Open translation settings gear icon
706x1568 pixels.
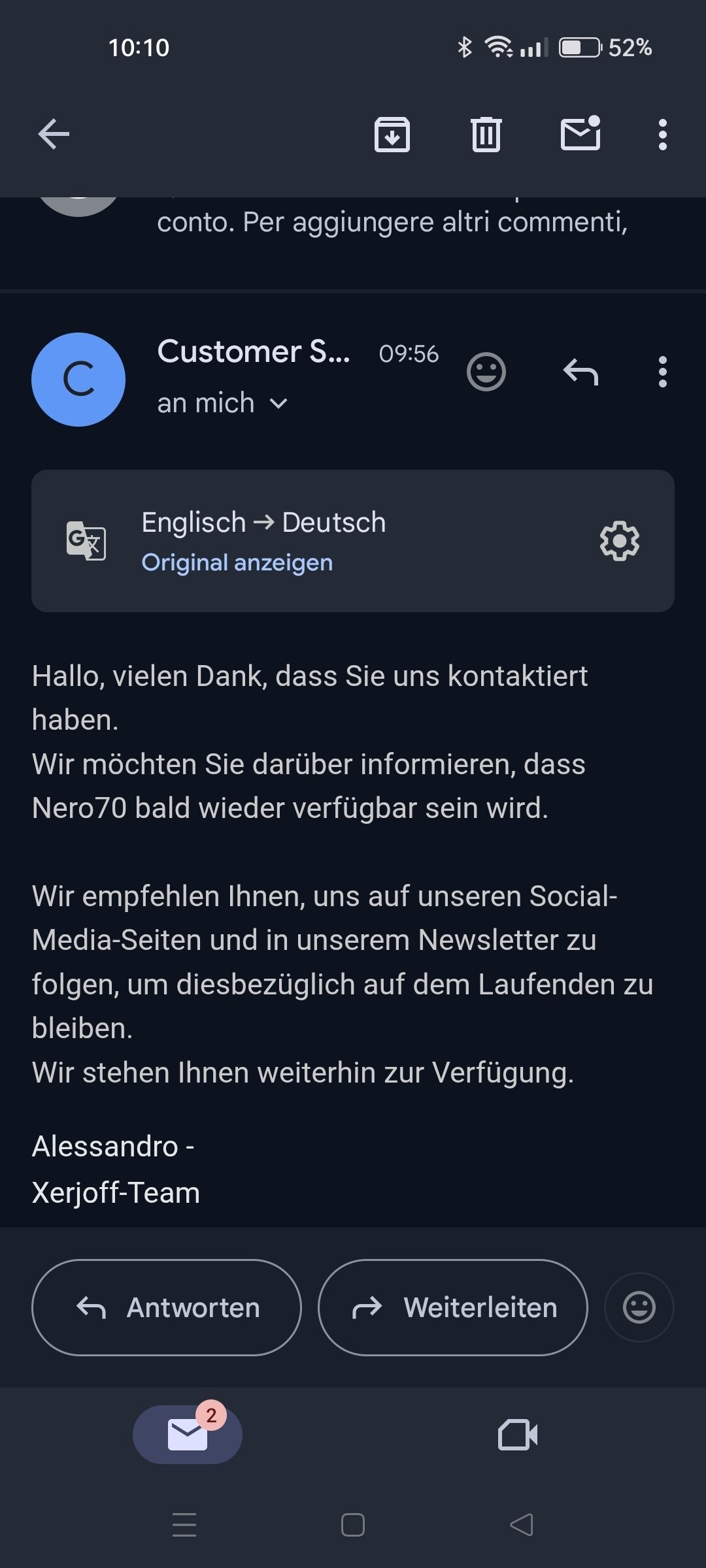620,541
